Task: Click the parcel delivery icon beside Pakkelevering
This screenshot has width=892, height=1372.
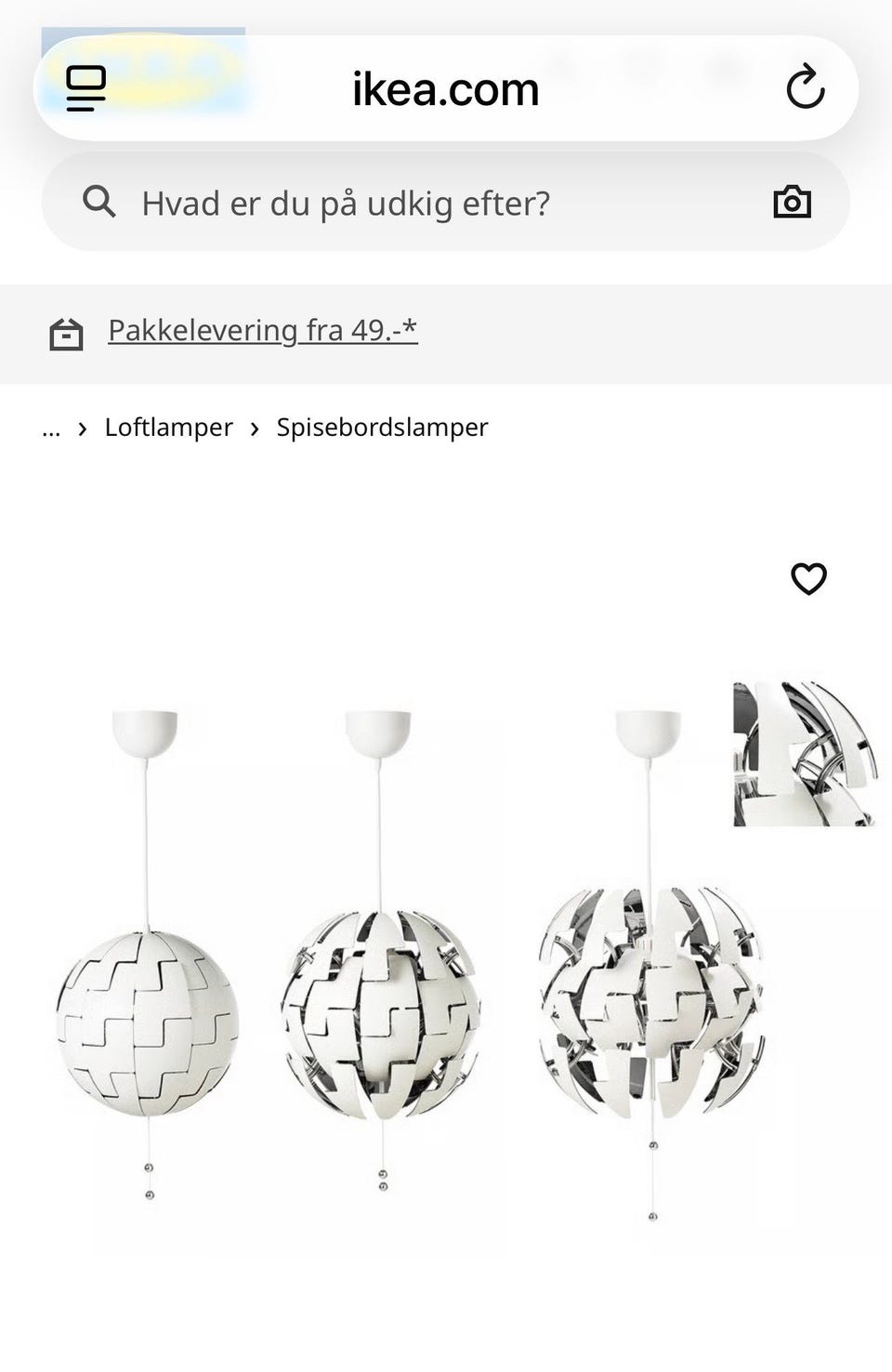Action: pyautogui.click(x=65, y=333)
